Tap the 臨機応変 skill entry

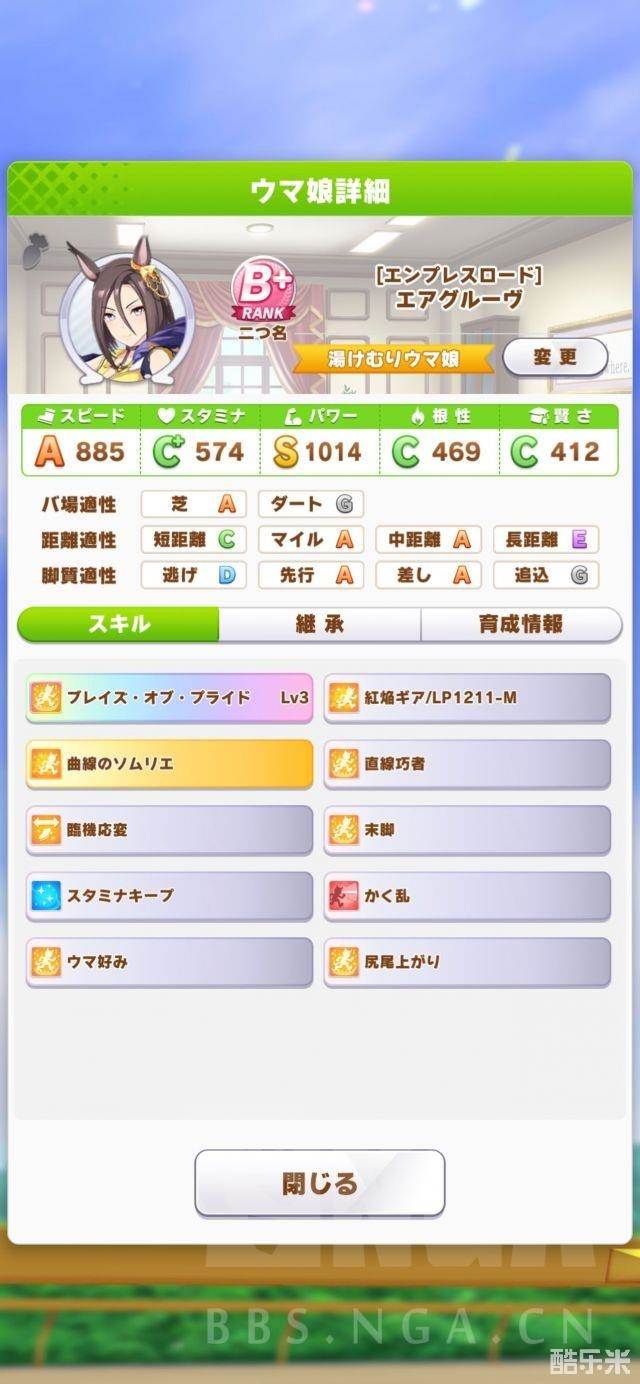click(x=169, y=830)
